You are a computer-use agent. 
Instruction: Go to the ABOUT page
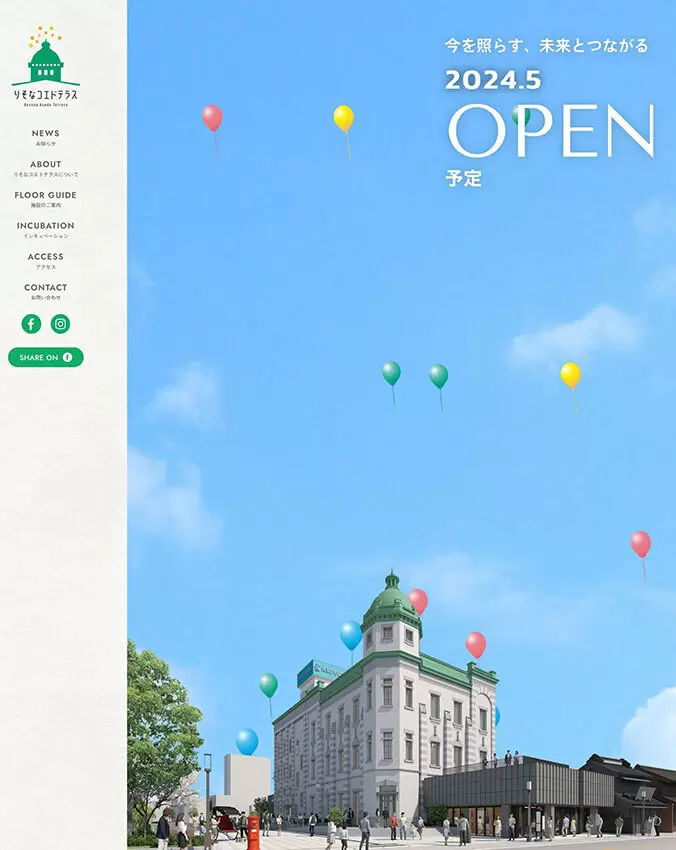[45, 168]
